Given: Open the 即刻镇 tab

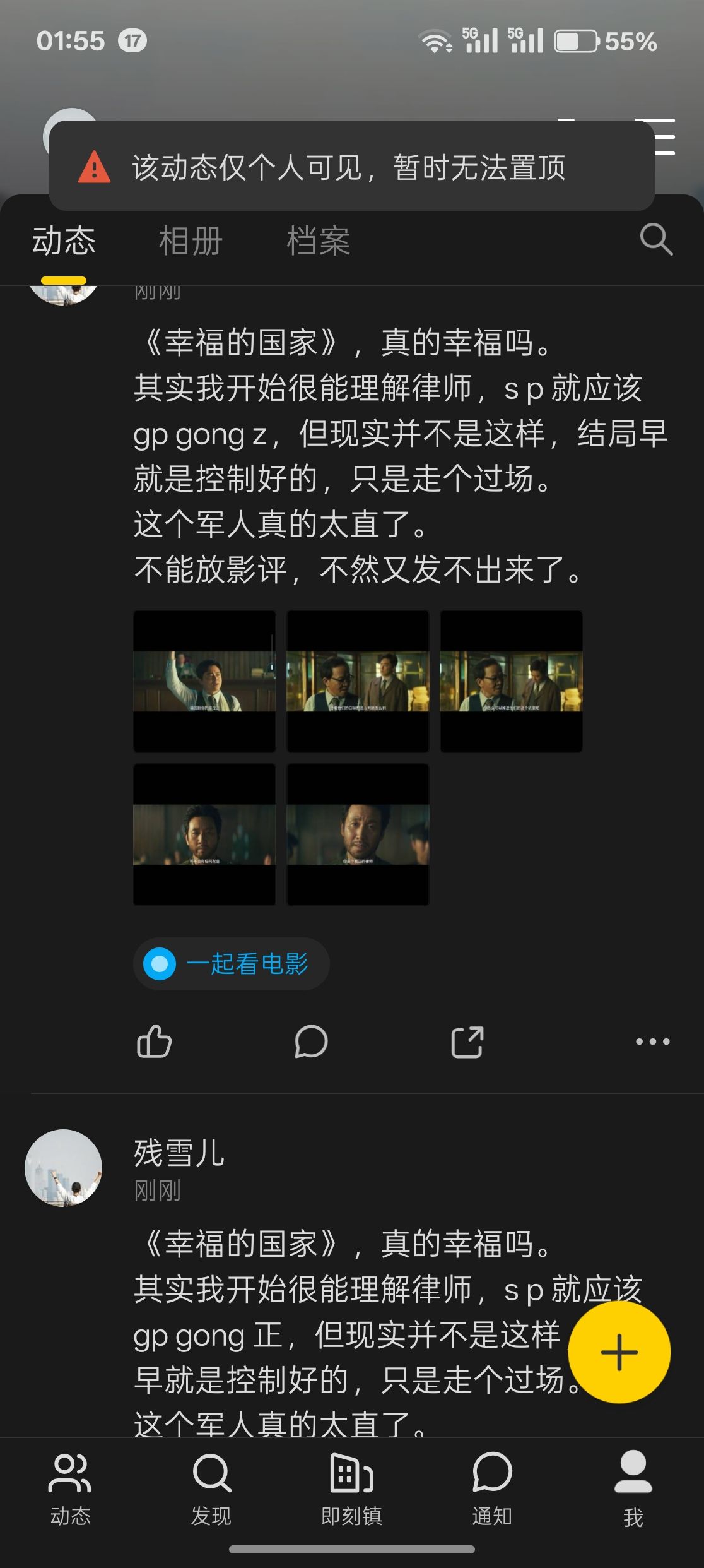Looking at the screenshot, I should (352, 1489).
